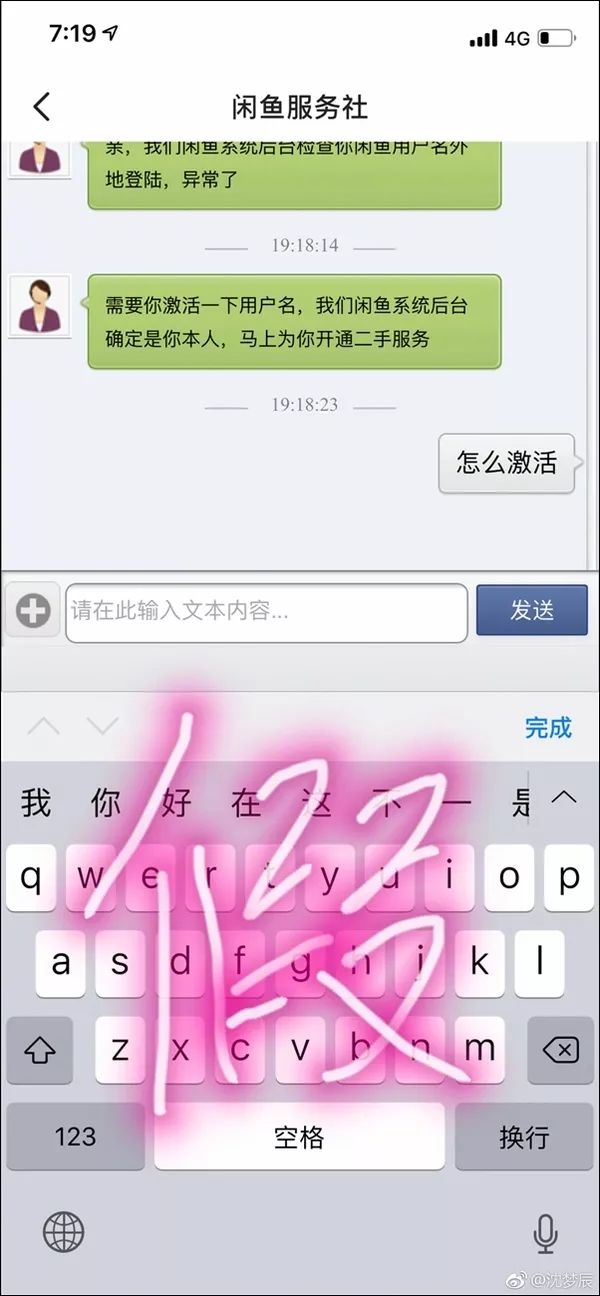Type the letter q key
The image size is (600, 1296).
[x=31, y=878]
